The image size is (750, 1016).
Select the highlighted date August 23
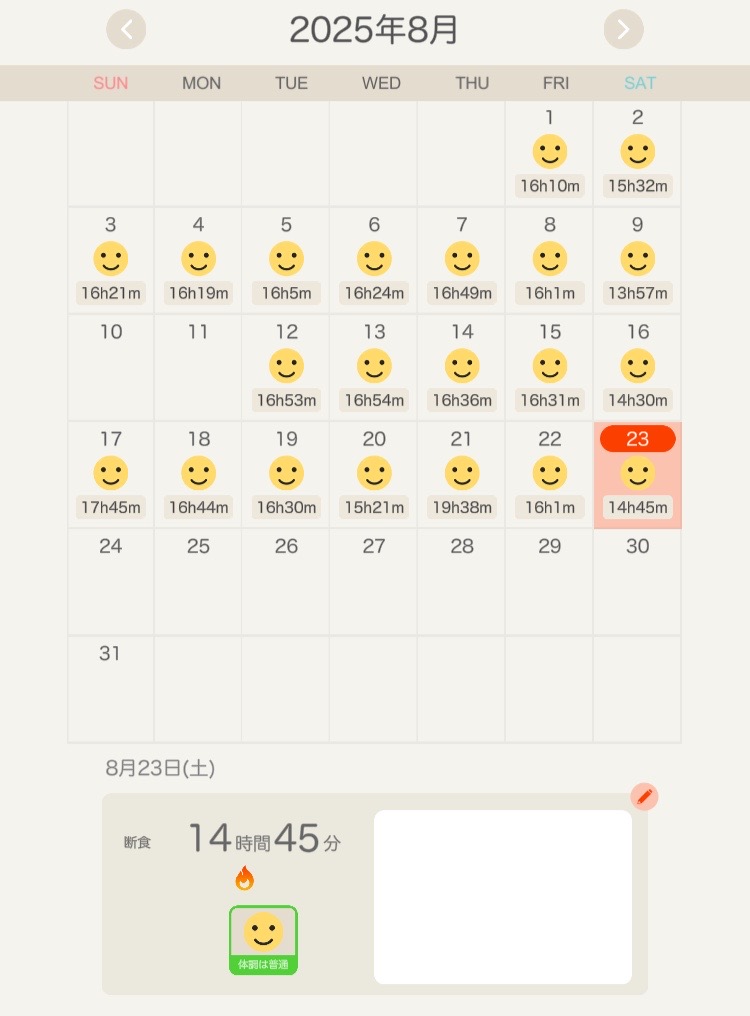click(637, 474)
